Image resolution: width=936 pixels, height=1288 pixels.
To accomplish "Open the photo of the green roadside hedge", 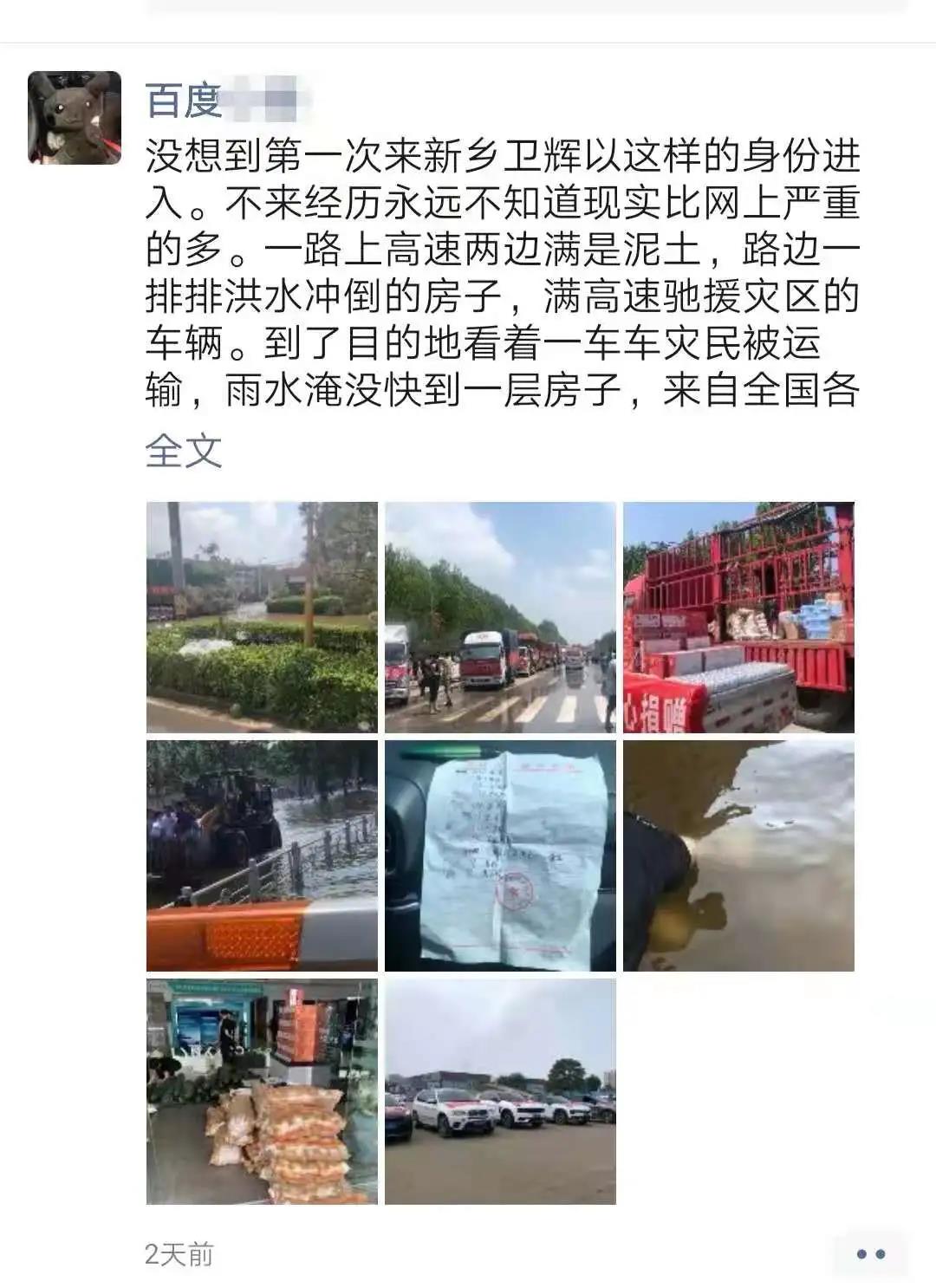I will coord(262,617).
